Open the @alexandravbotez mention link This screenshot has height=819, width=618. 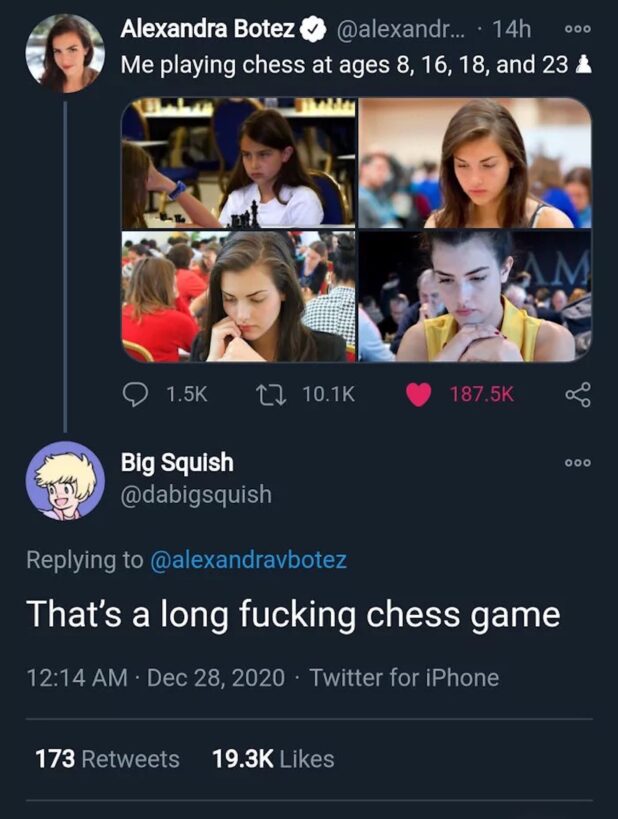pos(248,560)
